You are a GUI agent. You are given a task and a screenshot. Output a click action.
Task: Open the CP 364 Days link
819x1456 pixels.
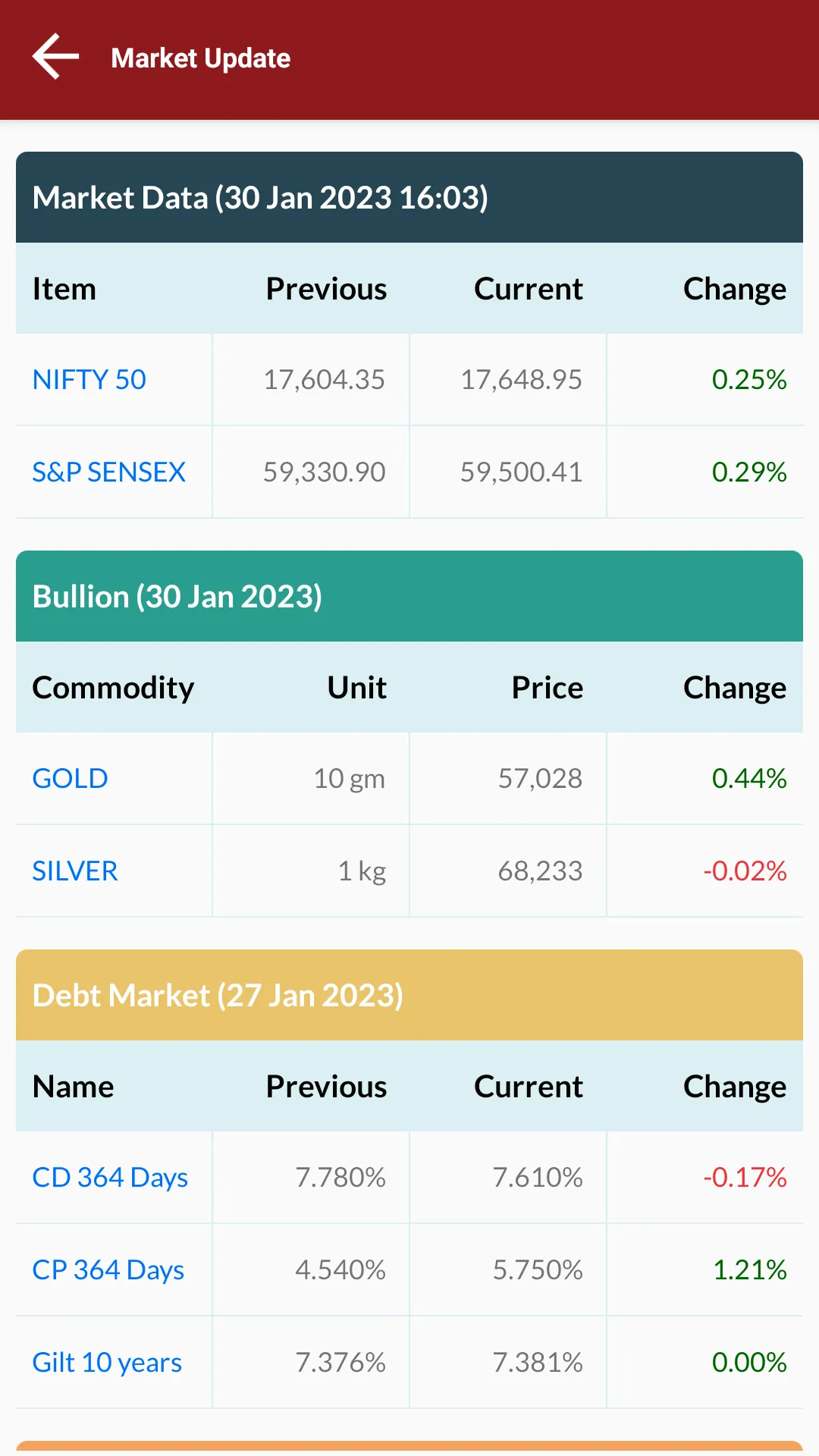coord(108,1269)
